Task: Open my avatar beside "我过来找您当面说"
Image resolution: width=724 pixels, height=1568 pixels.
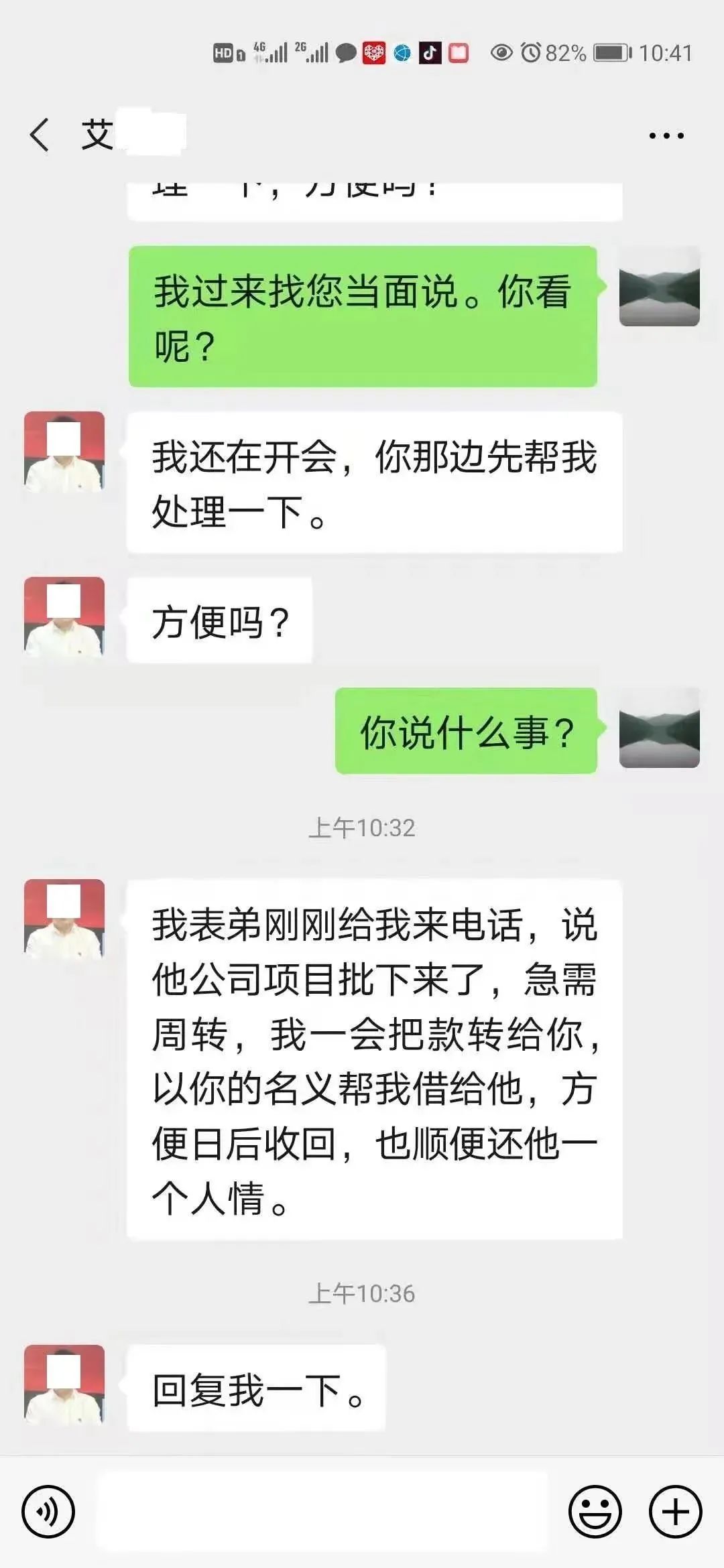Action: click(659, 286)
